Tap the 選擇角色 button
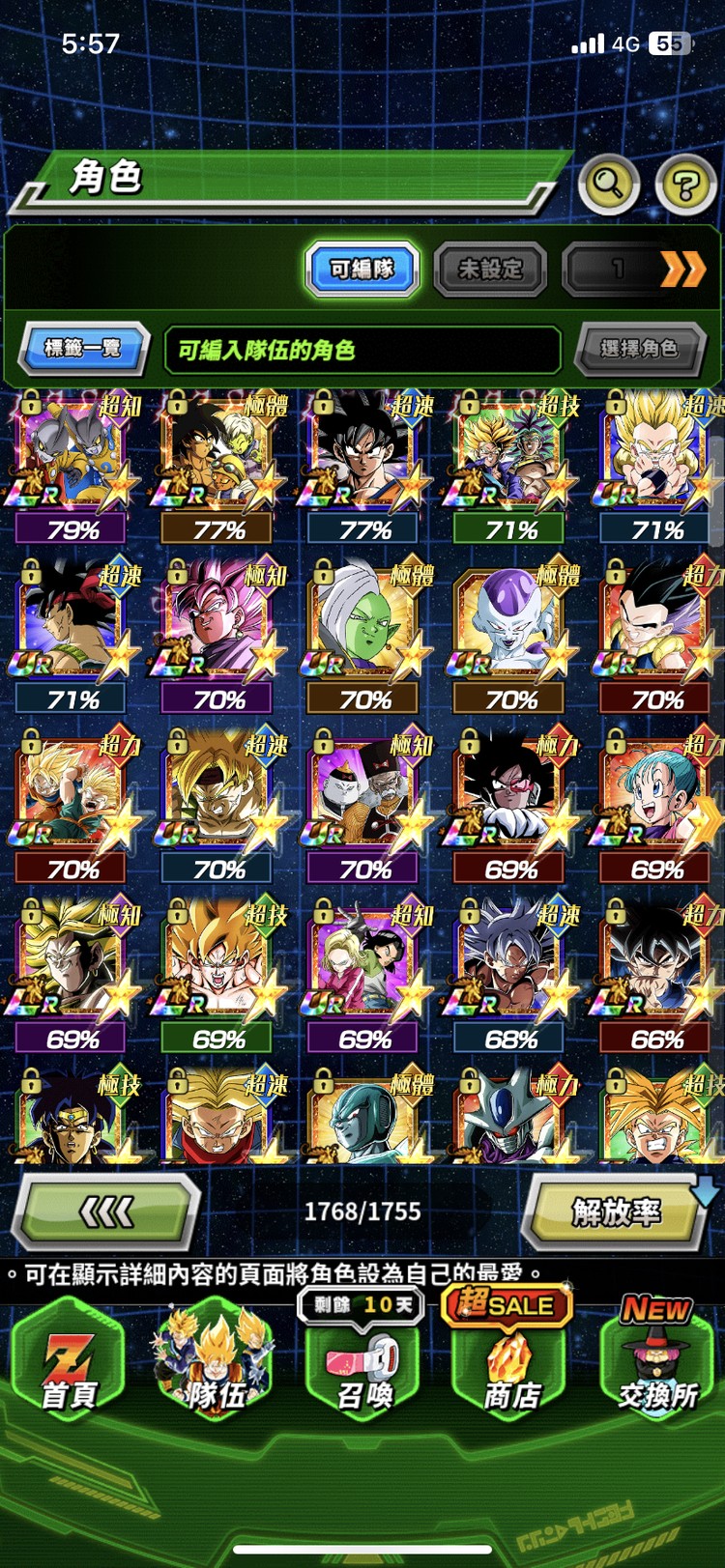The width and height of the screenshot is (725, 1568). (639, 348)
